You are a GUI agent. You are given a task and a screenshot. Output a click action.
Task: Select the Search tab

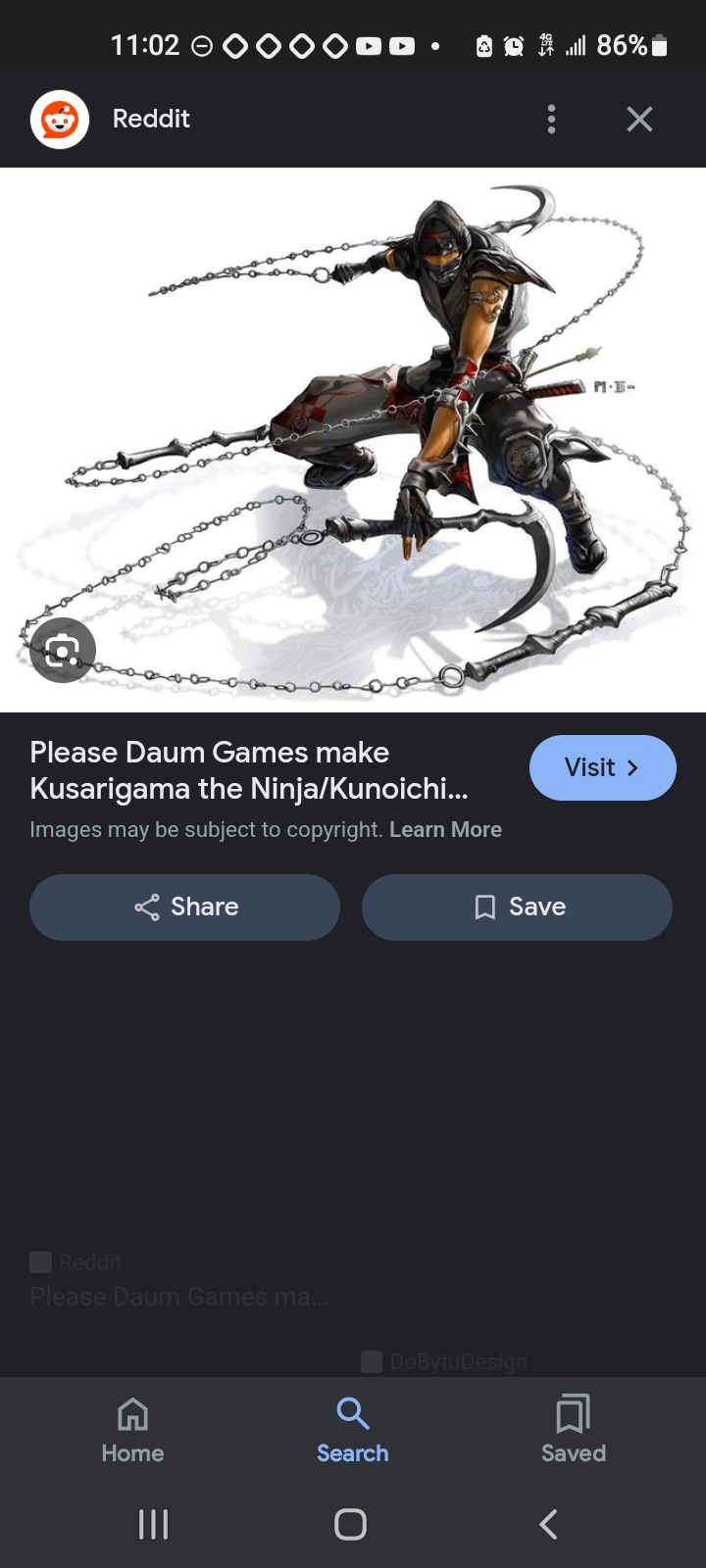[352, 1430]
